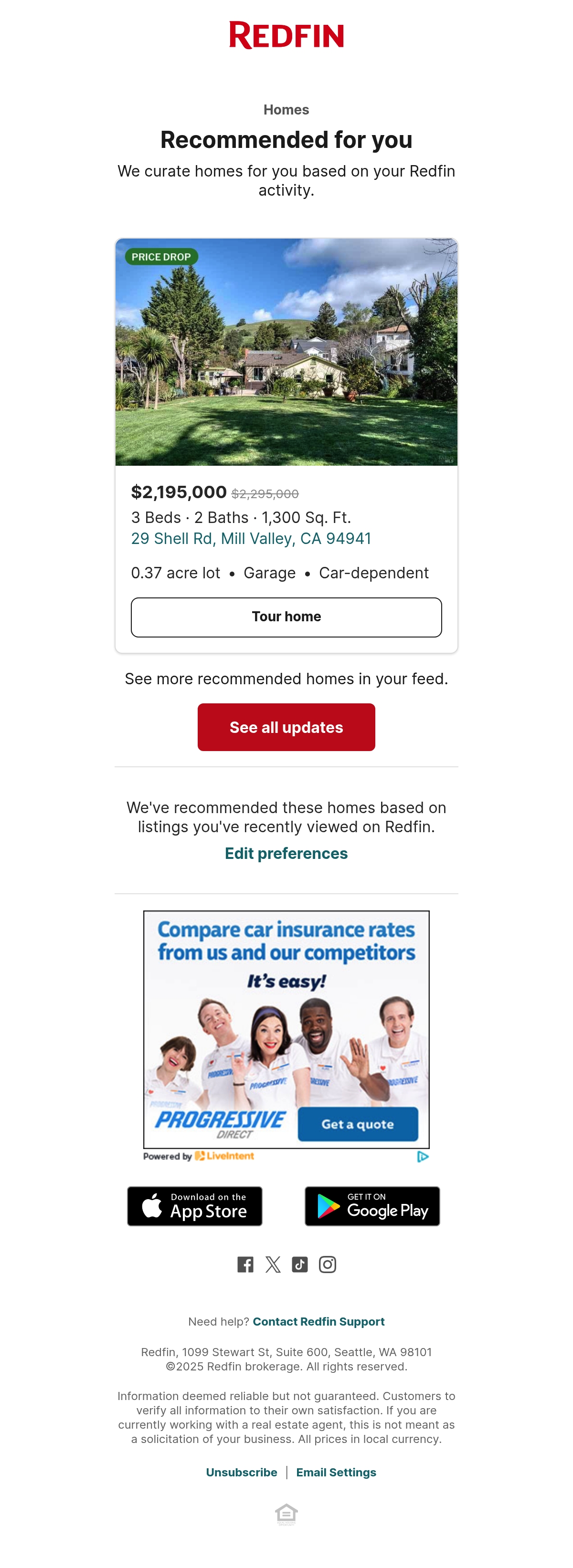Open Redfin's X profile

coord(273,1265)
